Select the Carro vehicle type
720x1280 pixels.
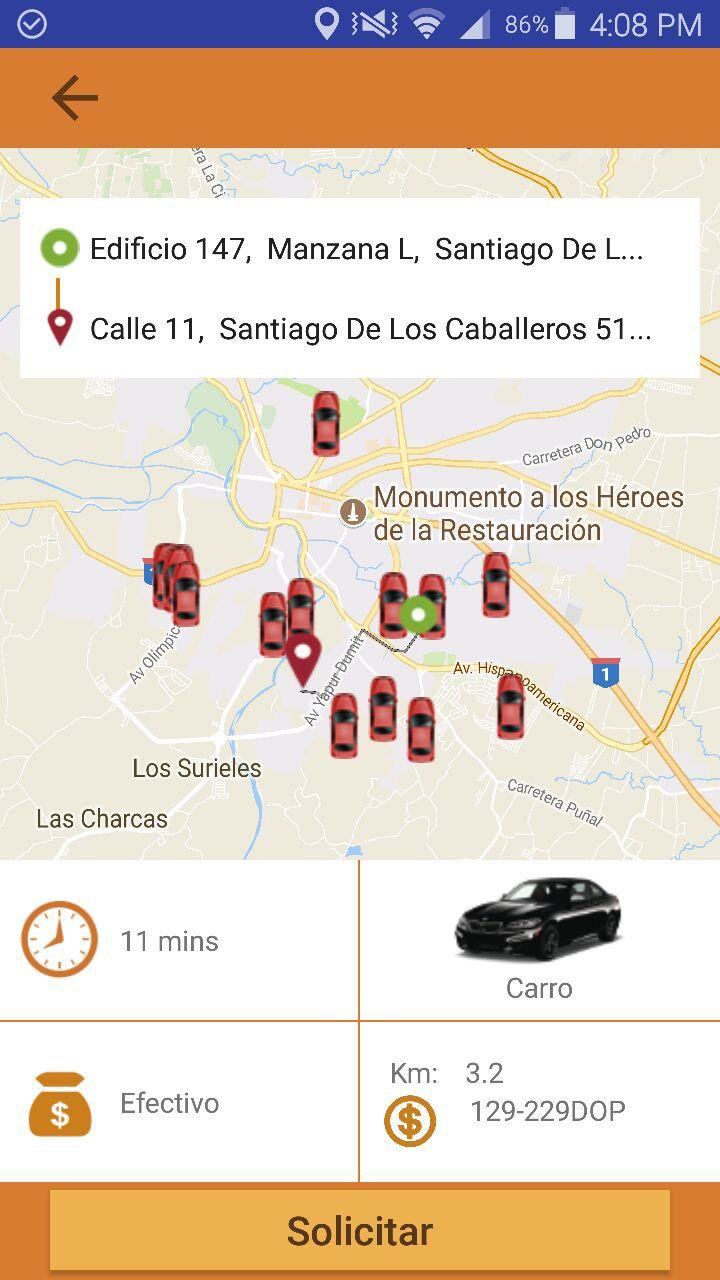[540, 940]
